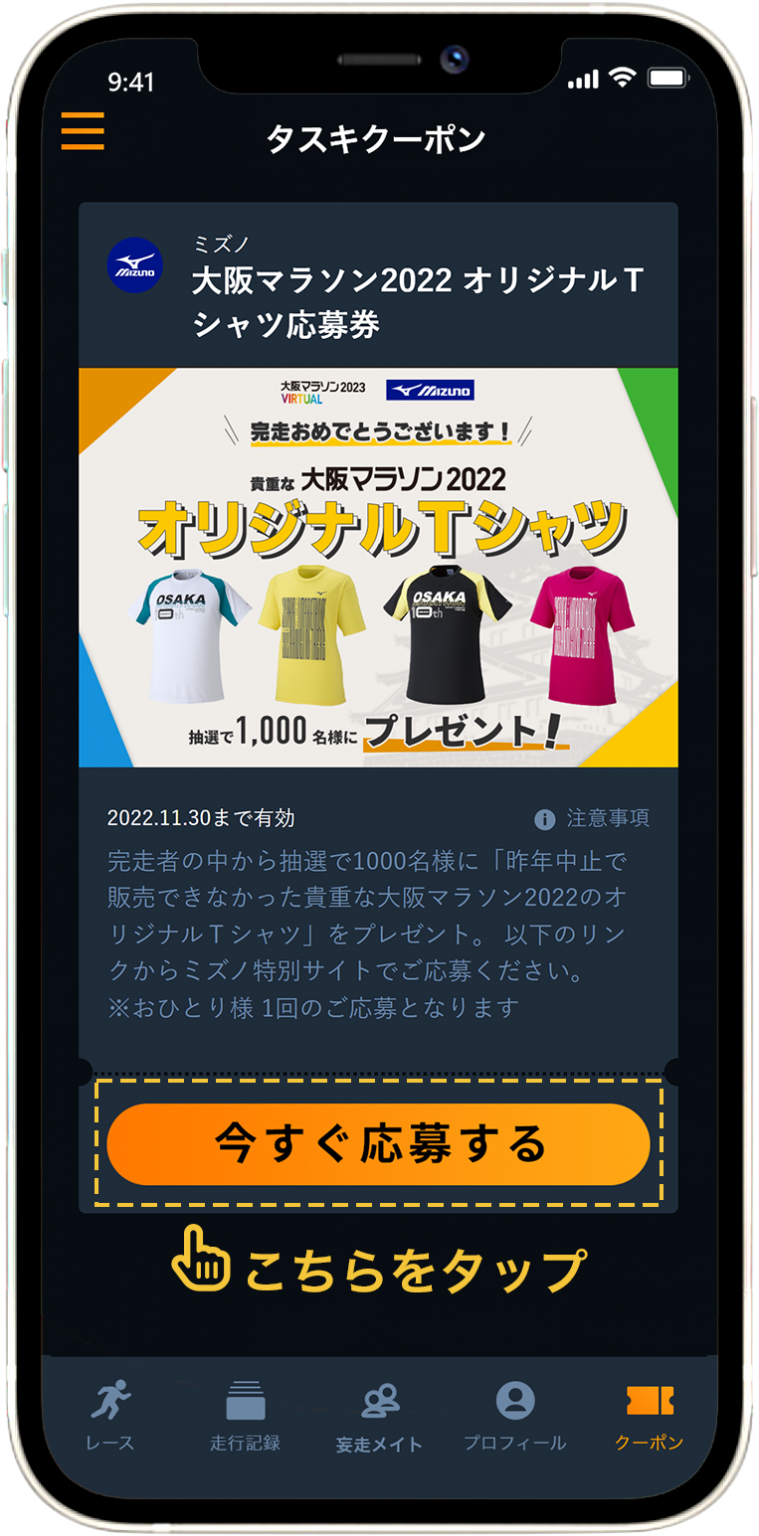Open the プロフィール tab
Viewport: 759px width, 1536px height.
click(x=515, y=1416)
